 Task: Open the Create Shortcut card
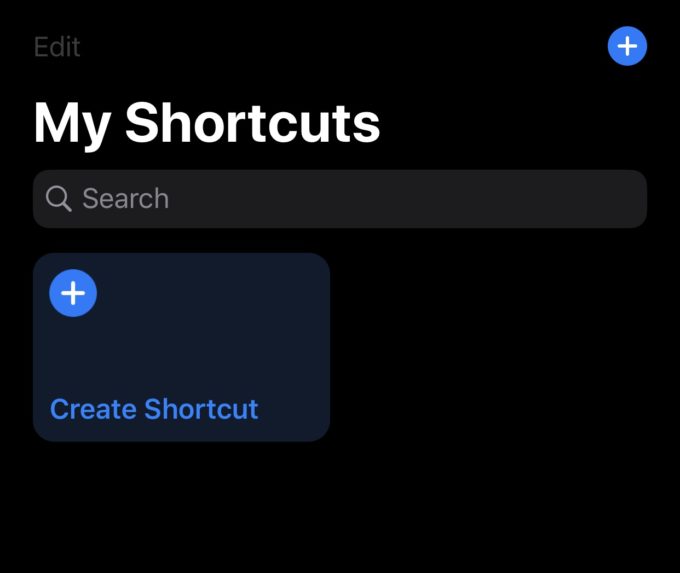click(x=181, y=347)
